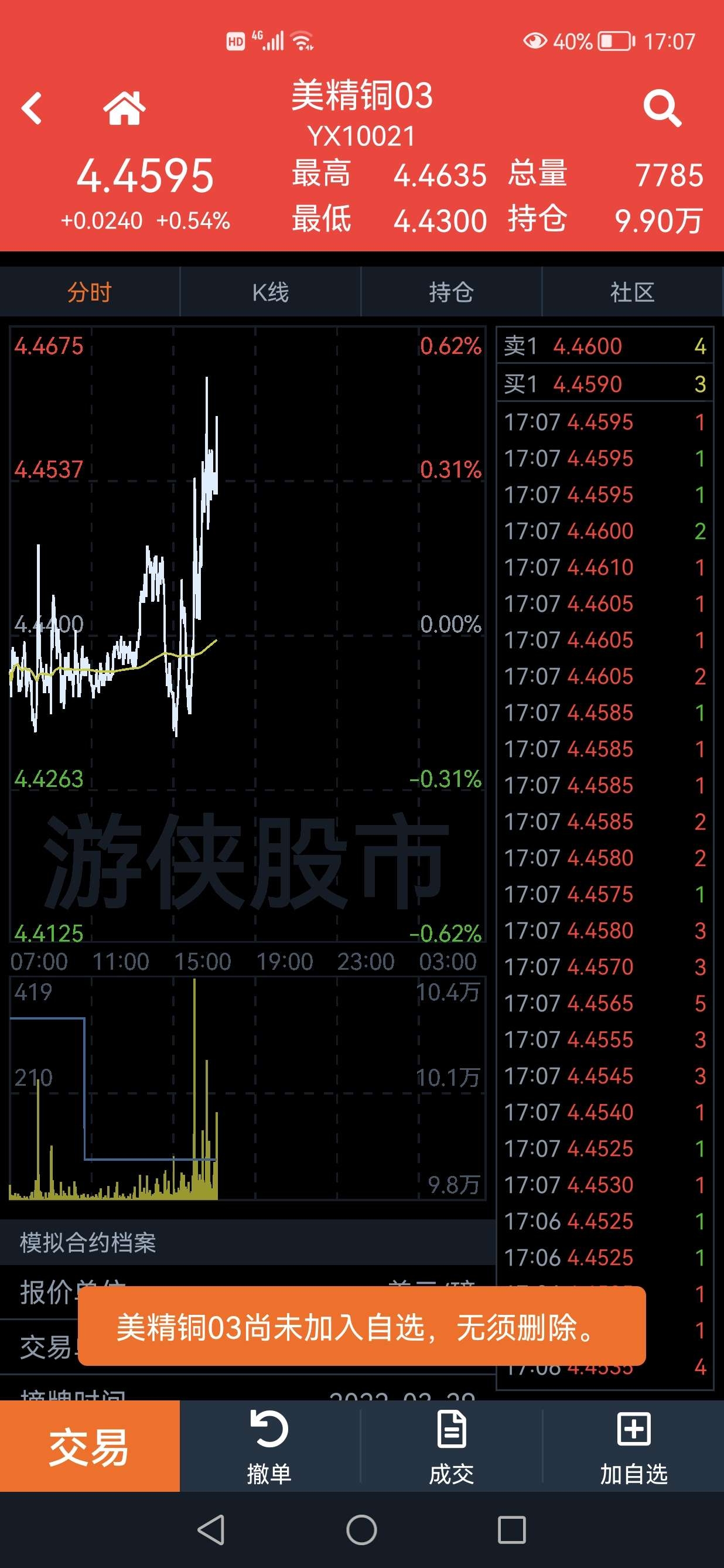Switch to the 分时 tab
This screenshot has width=724, height=1568.
coord(90,292)
